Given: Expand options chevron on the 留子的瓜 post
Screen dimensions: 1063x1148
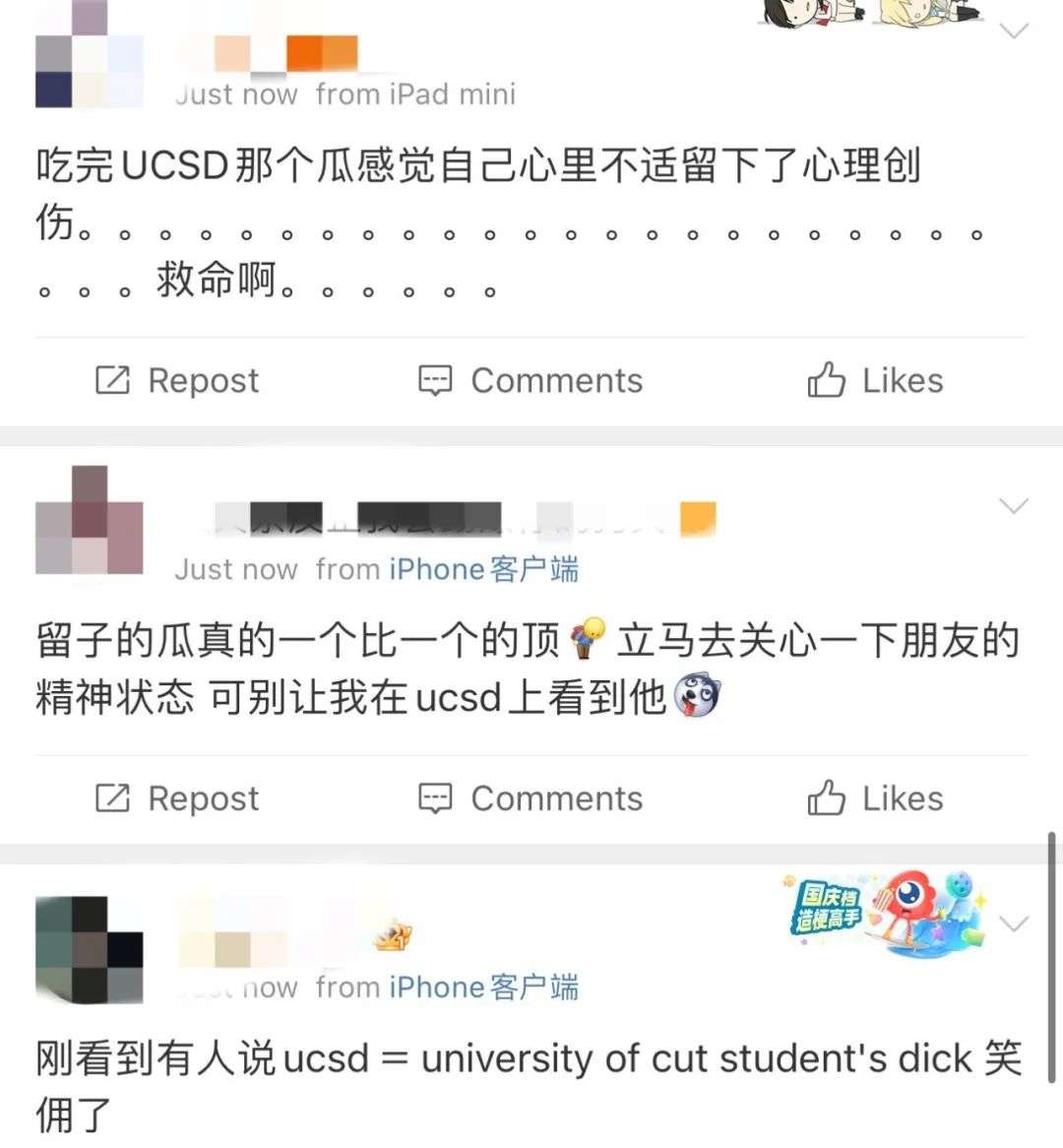Looking at the screenshot, I should 1013,506.
